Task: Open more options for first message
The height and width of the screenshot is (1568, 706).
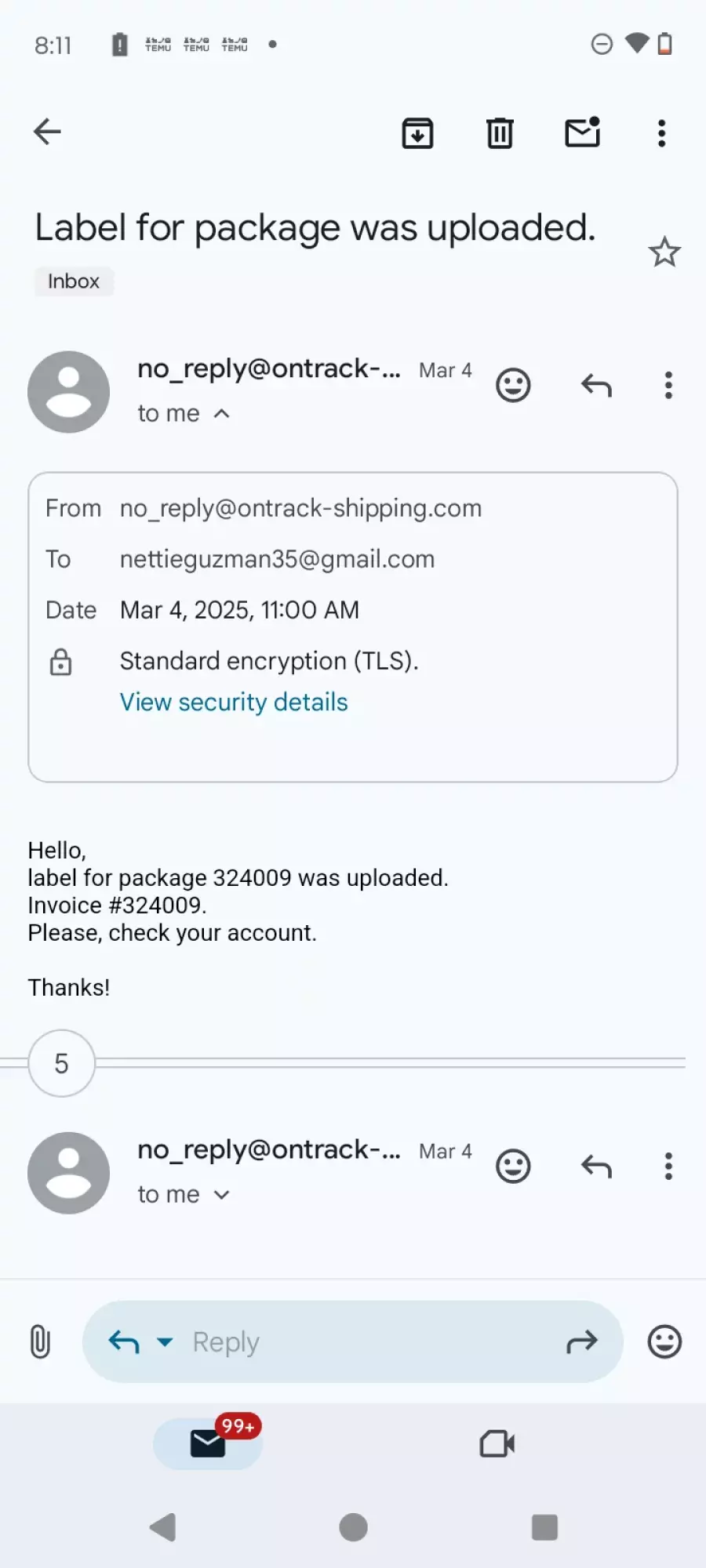Action: tap(668, 385)
